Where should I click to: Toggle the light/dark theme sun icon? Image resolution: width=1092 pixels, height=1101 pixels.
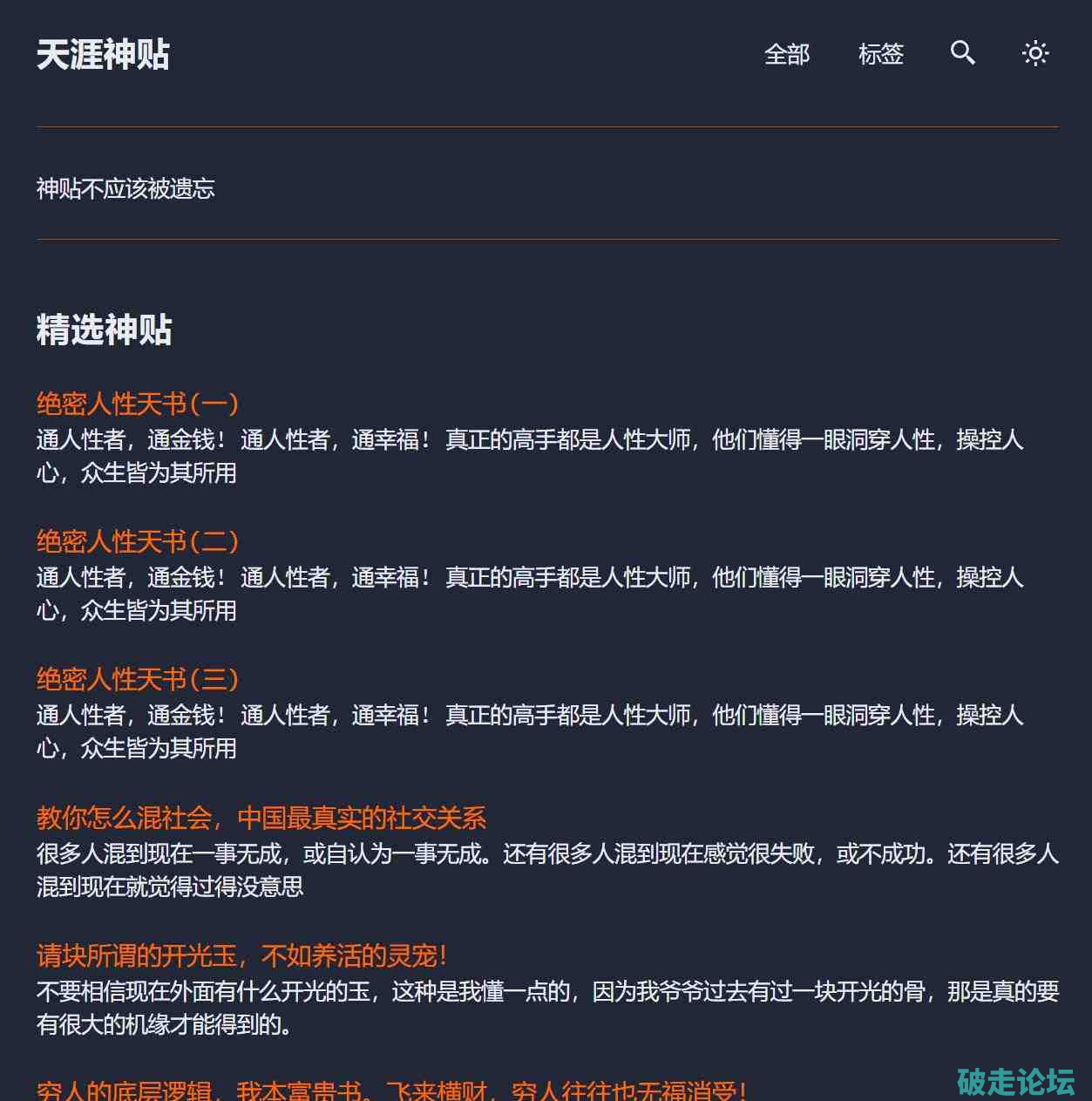pos(1035,53)
